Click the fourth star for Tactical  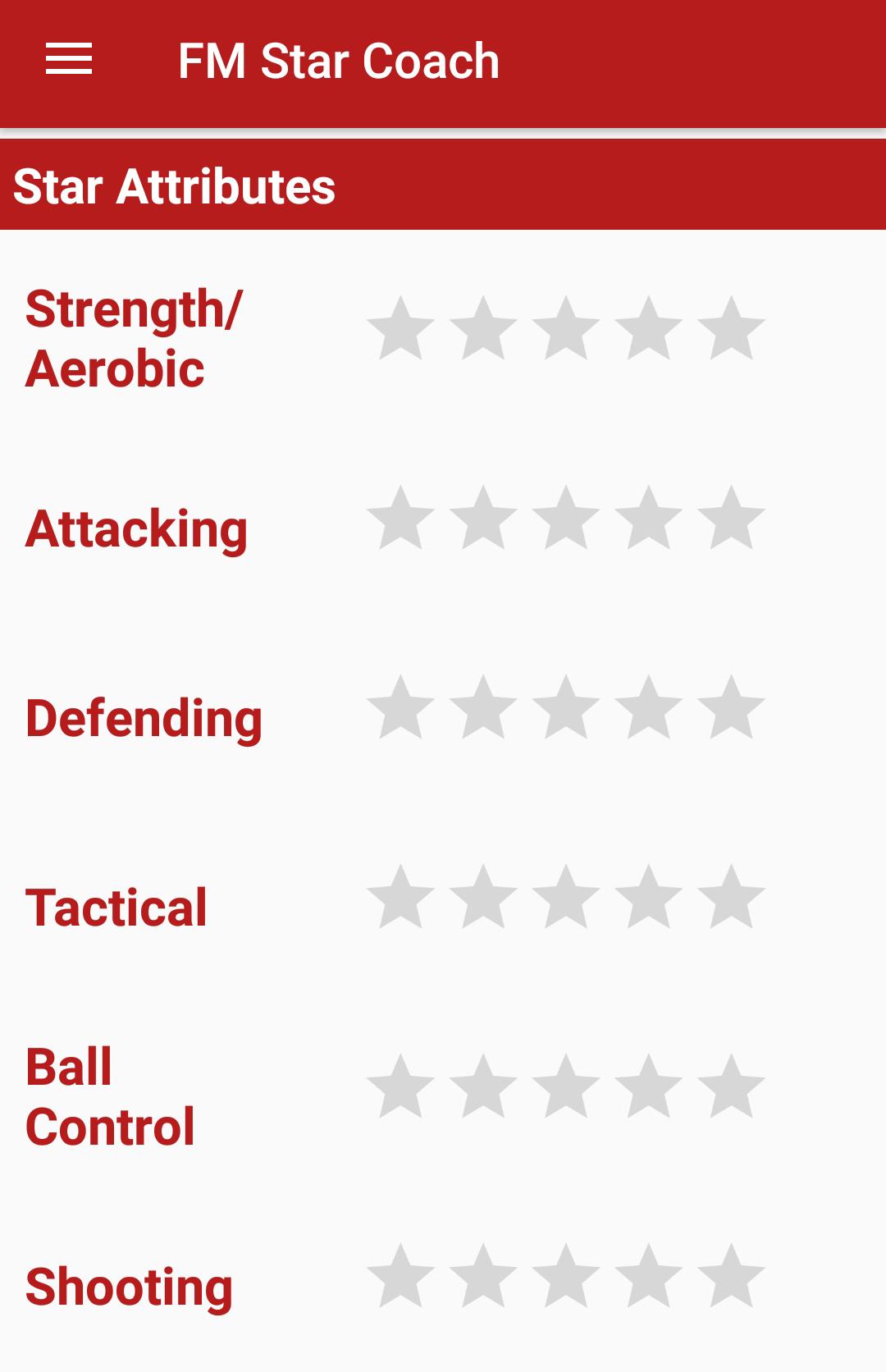[647, 898]
